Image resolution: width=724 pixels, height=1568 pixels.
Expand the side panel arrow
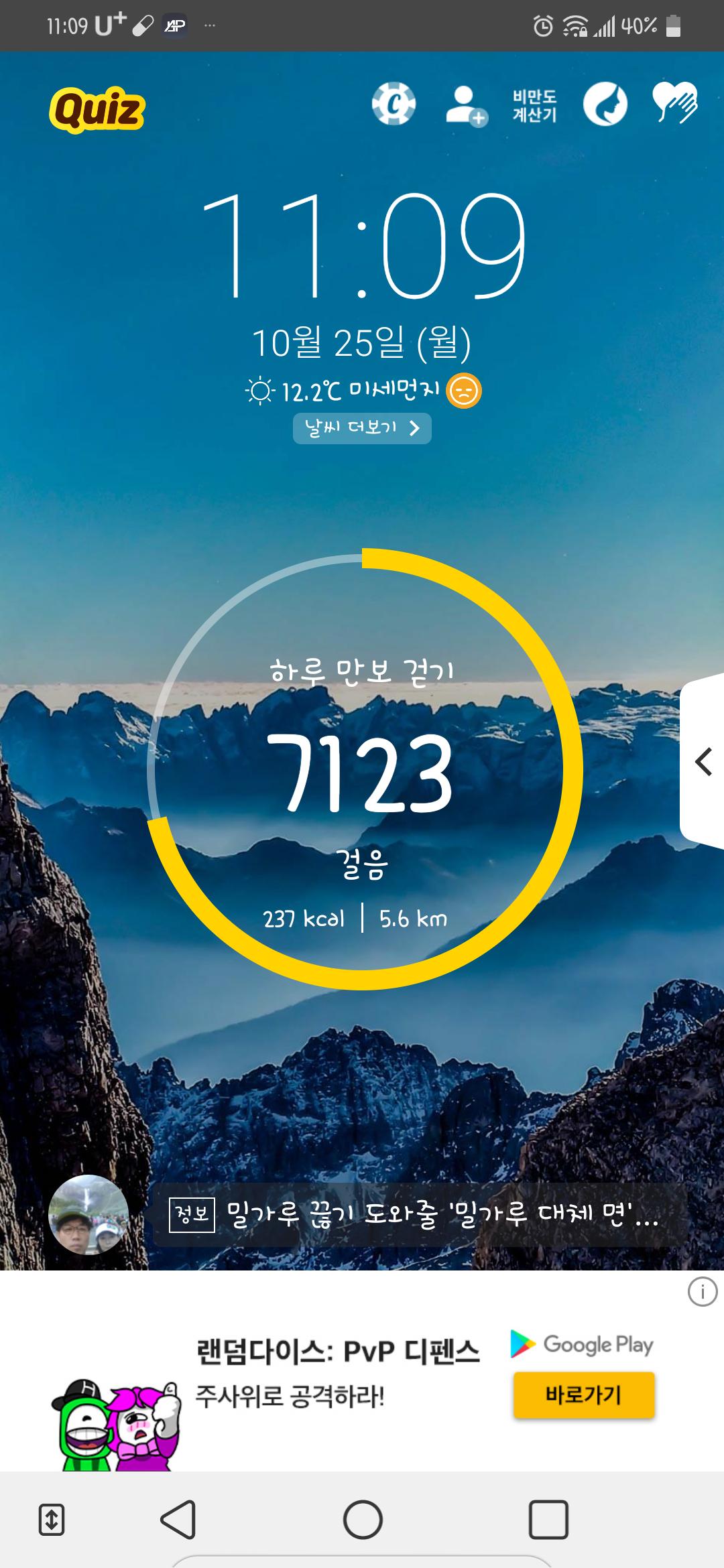(x=703, y=762)
